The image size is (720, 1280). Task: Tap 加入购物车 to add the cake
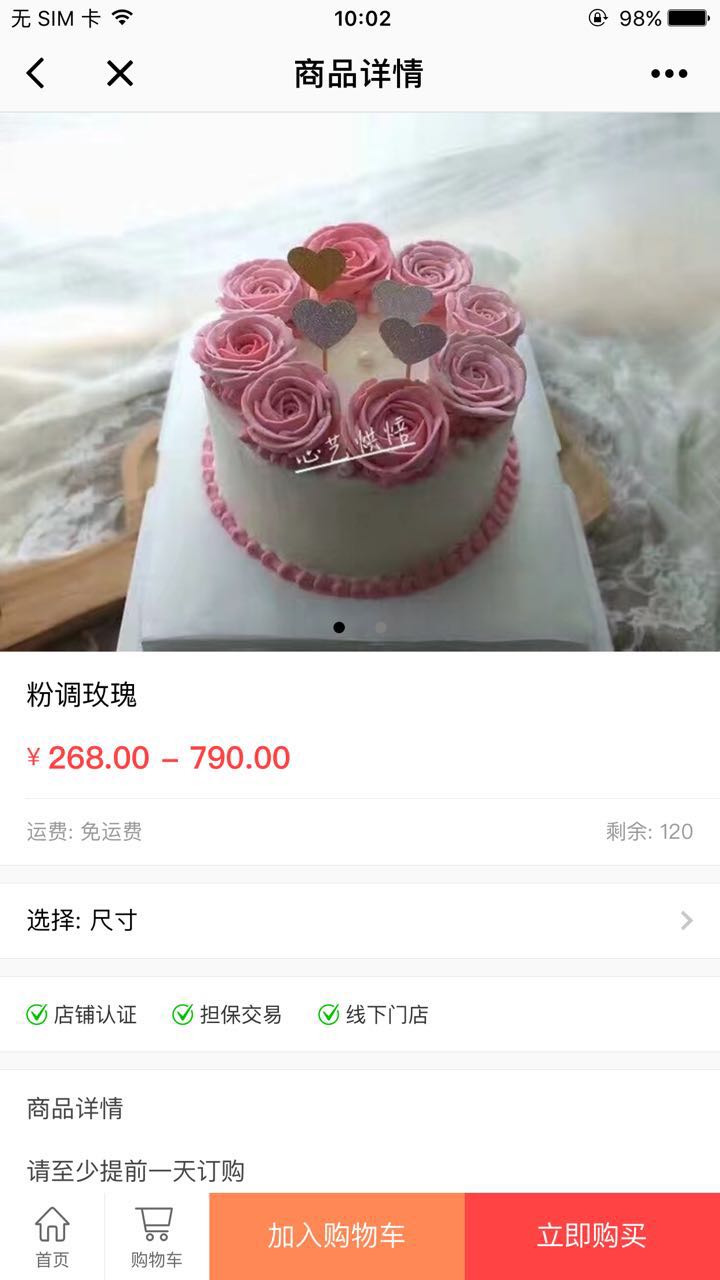(336, 1236)
